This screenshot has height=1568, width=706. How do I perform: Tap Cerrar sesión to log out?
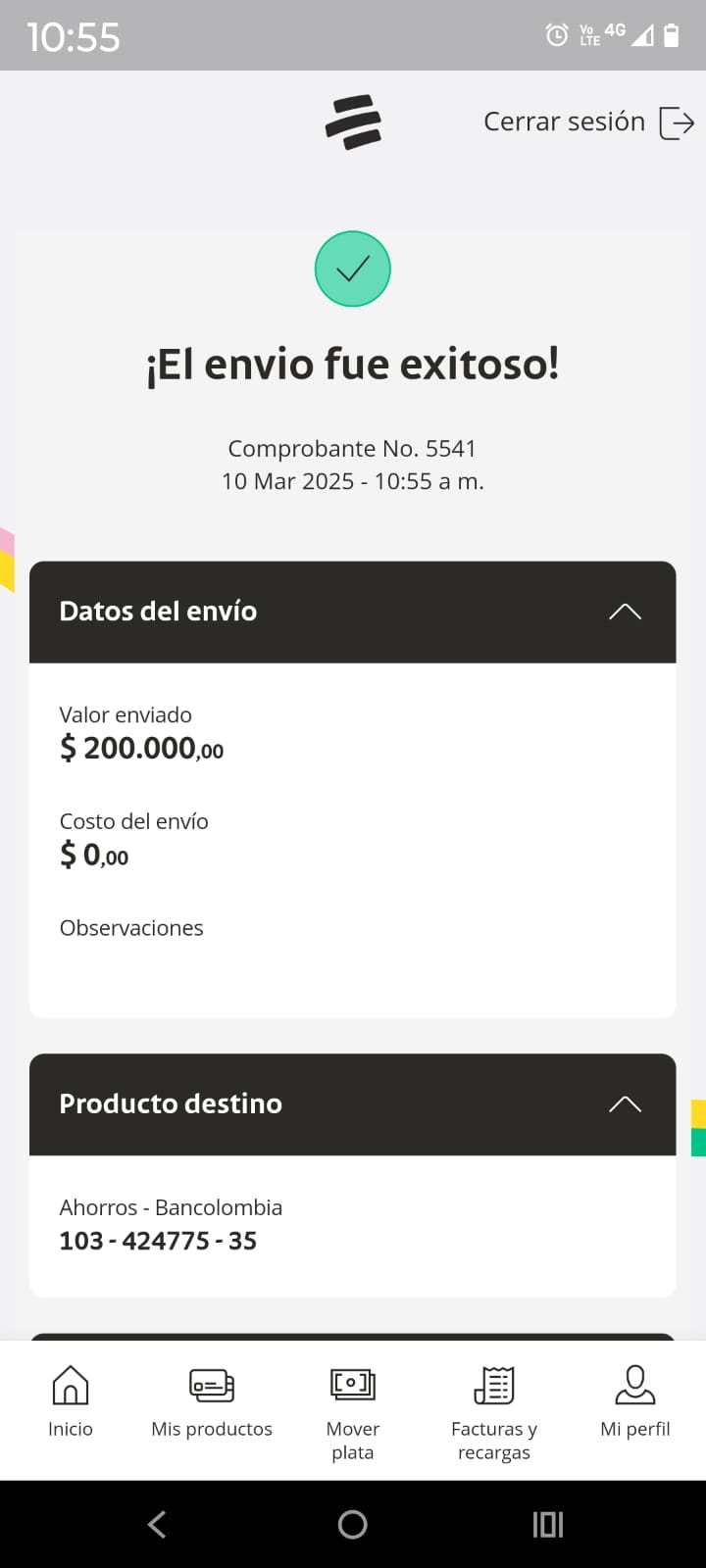[588, 122]
